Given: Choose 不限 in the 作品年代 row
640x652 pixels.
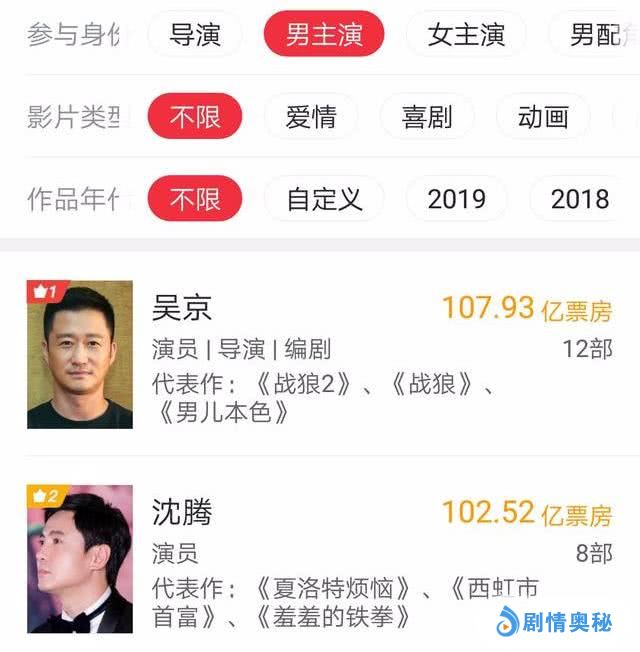Looking at the screenshot, I should click(x=195, y=198).
